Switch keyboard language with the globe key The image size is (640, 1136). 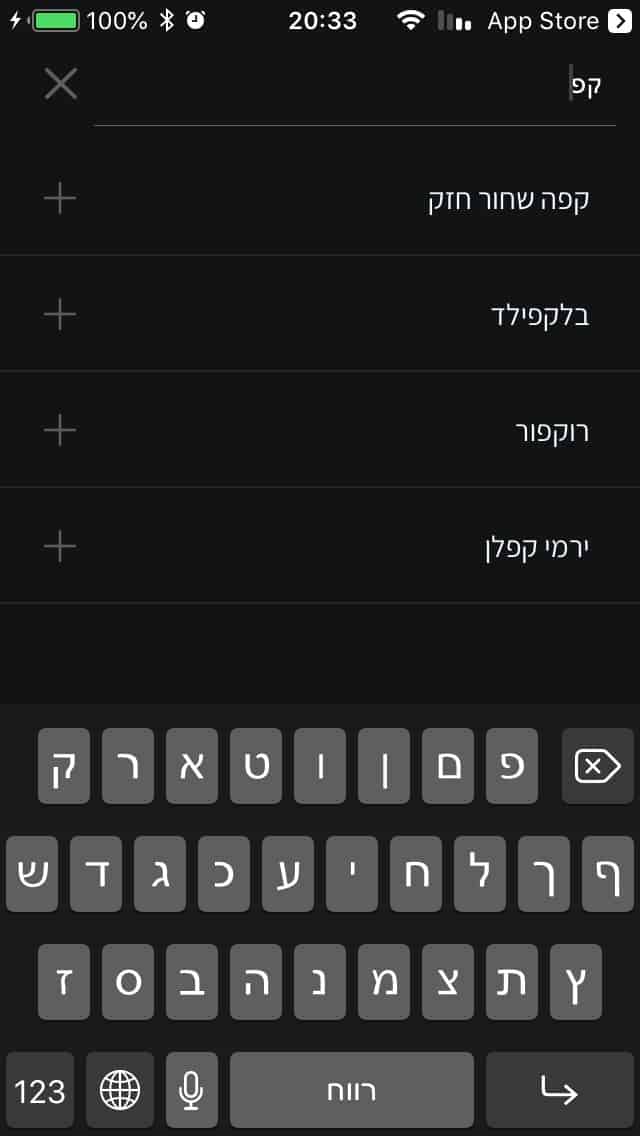point(120,1090)
